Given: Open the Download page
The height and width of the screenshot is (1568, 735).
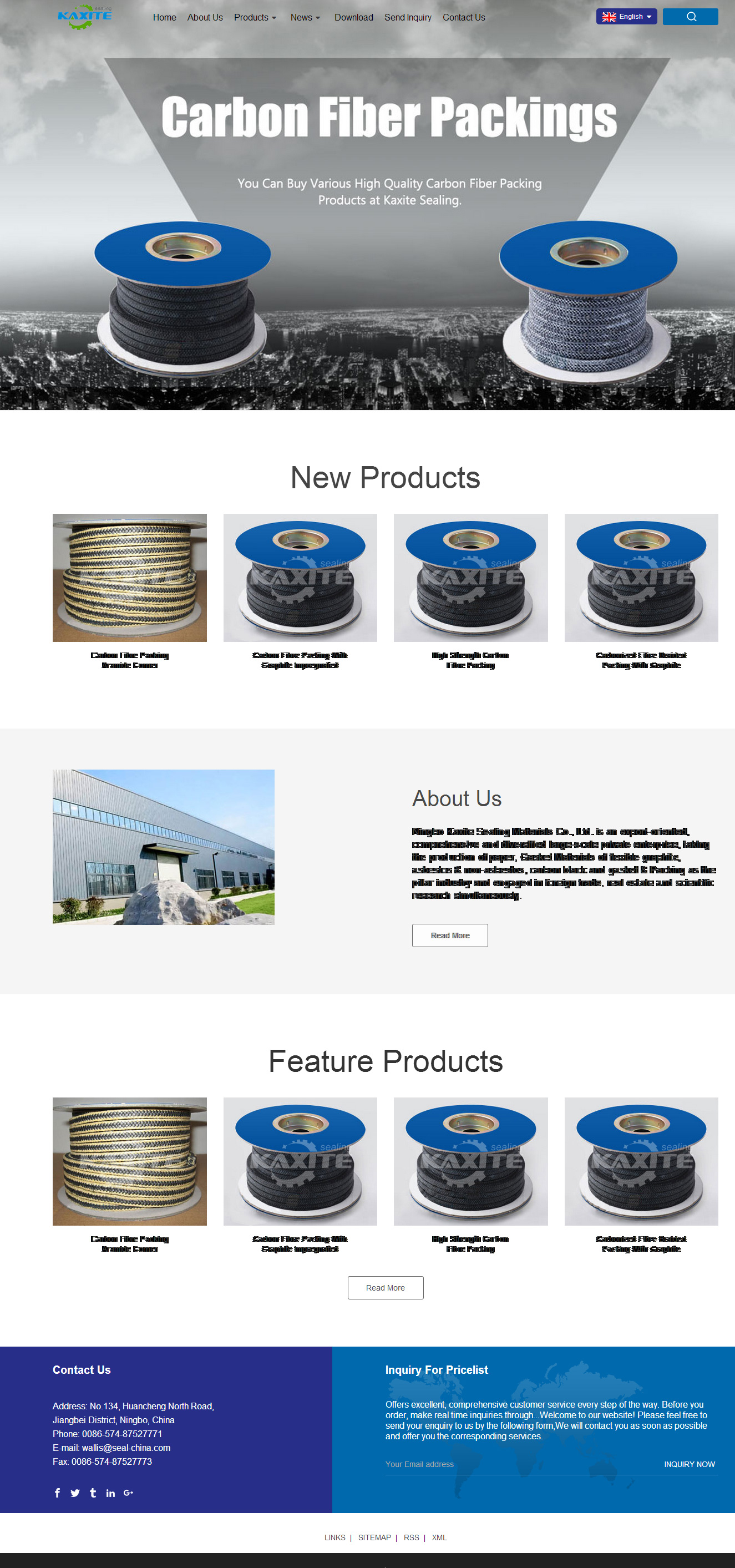Looking at the screenshot, I should tap(353, 18).
